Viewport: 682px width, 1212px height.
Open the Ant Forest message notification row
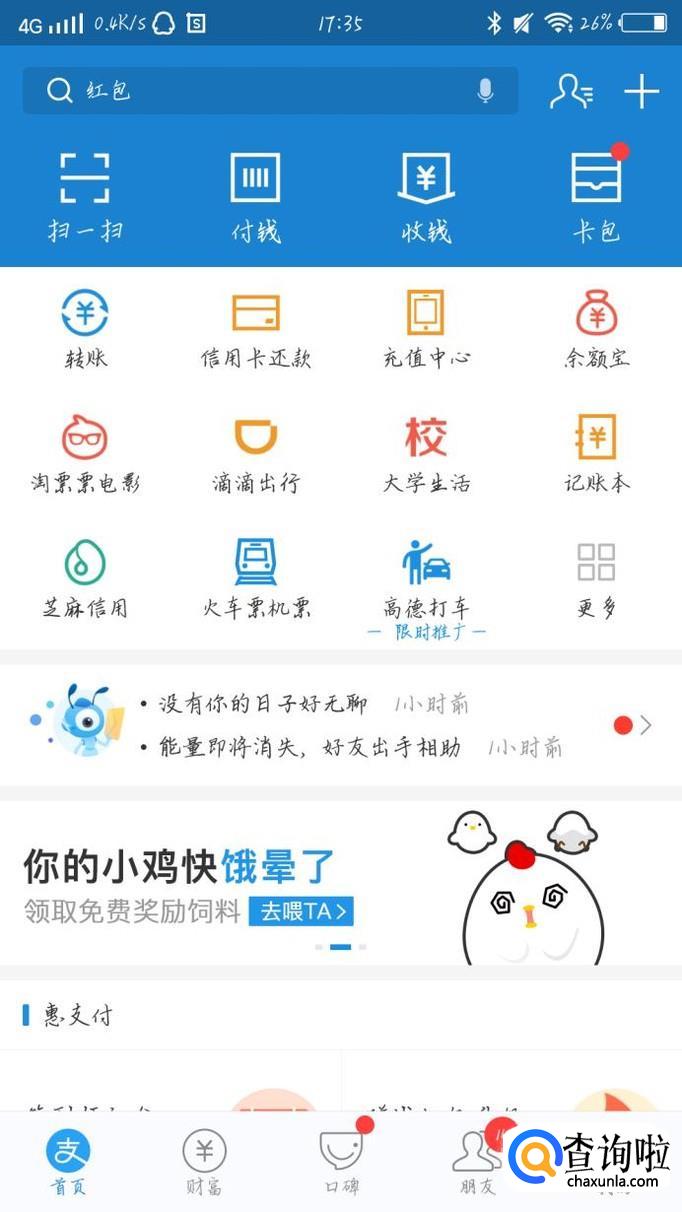coord(340,725)
